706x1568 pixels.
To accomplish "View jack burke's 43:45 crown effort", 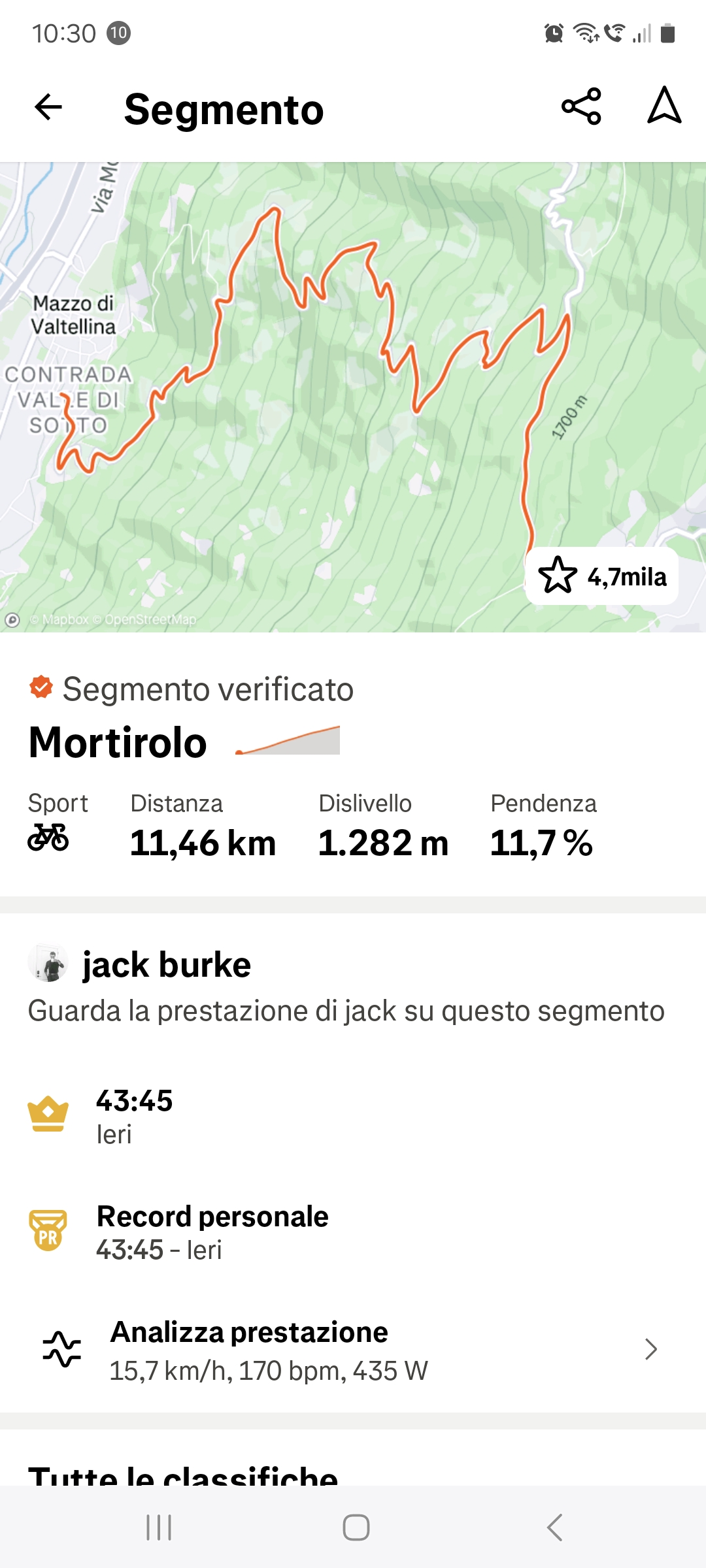I will pos(134,1116).
